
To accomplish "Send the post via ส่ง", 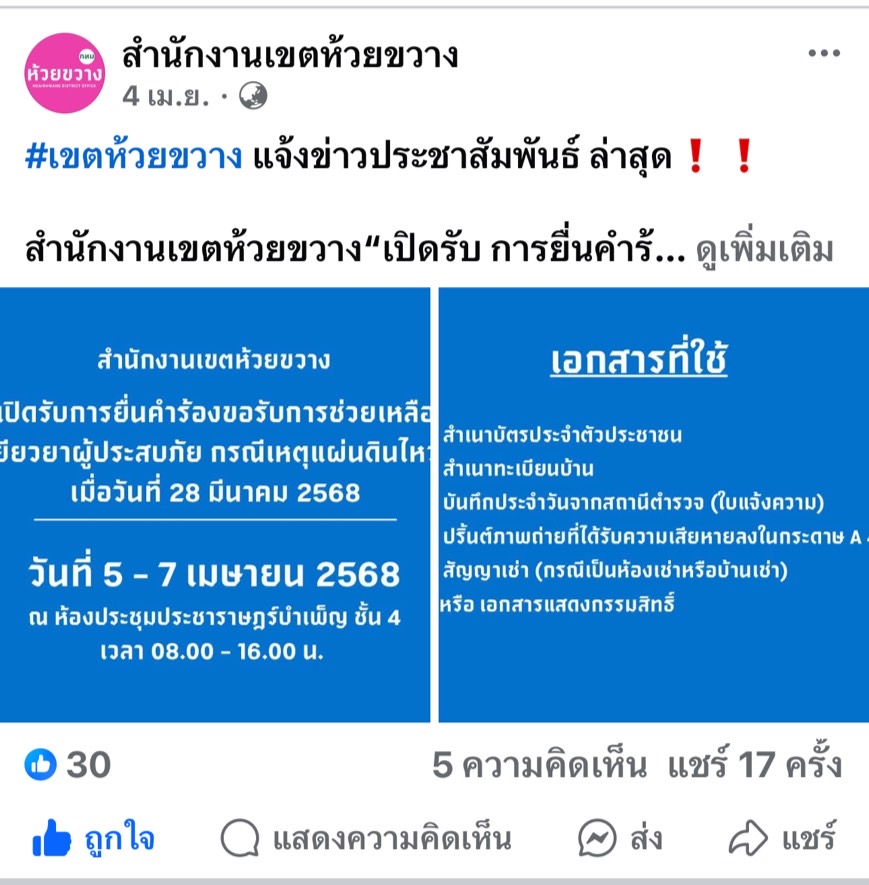I will tap(620, 838).
